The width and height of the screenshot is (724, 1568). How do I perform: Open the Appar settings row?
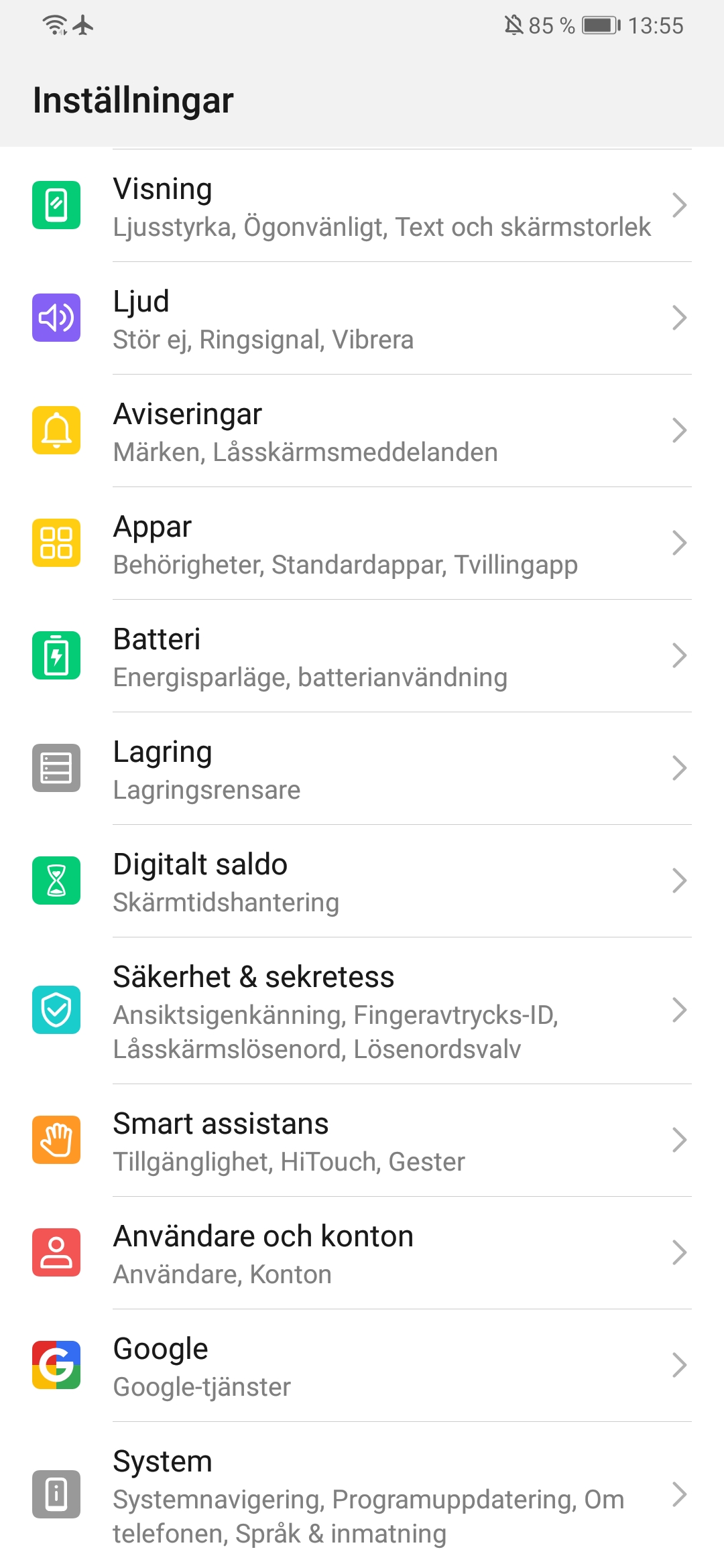click(x=362, y=543)
